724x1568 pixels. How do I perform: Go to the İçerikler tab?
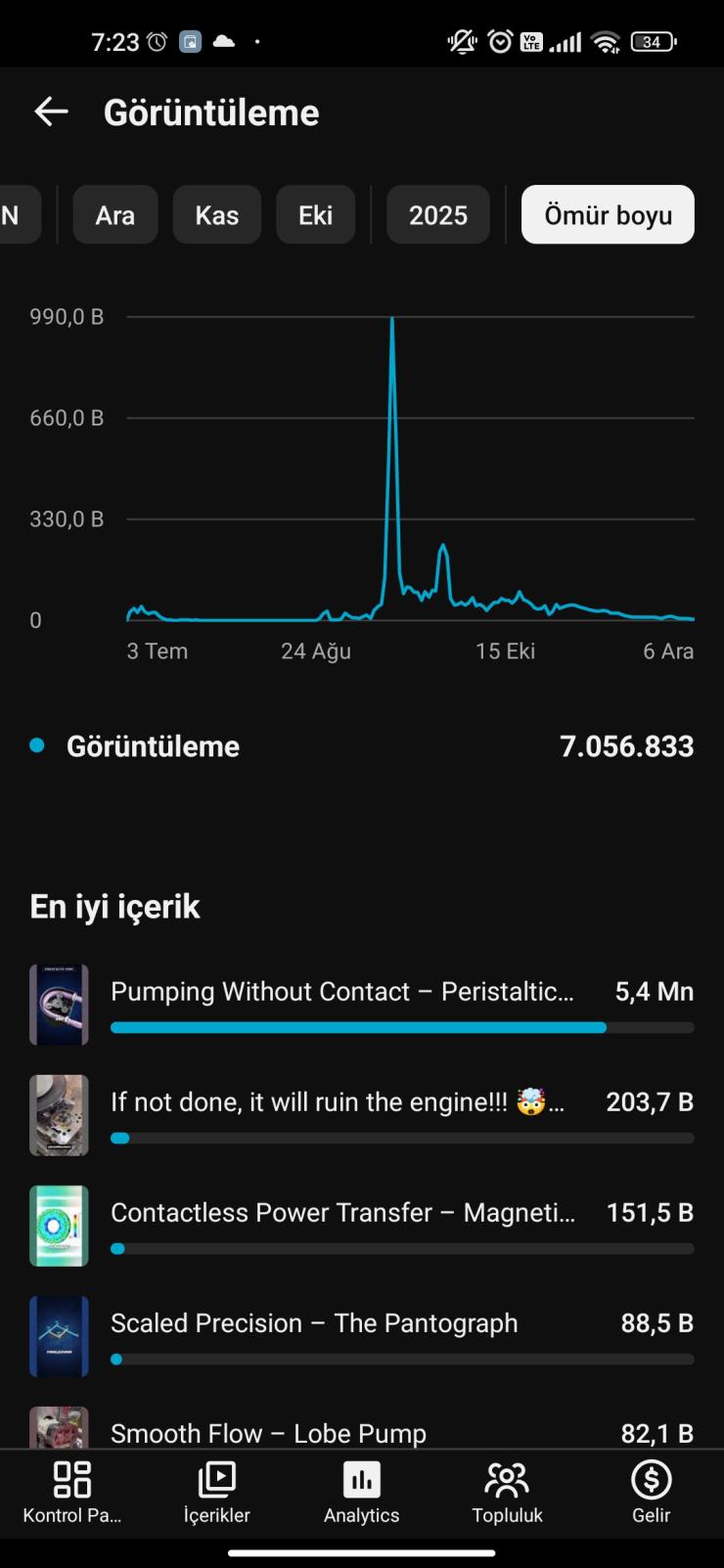[217, 1493]
